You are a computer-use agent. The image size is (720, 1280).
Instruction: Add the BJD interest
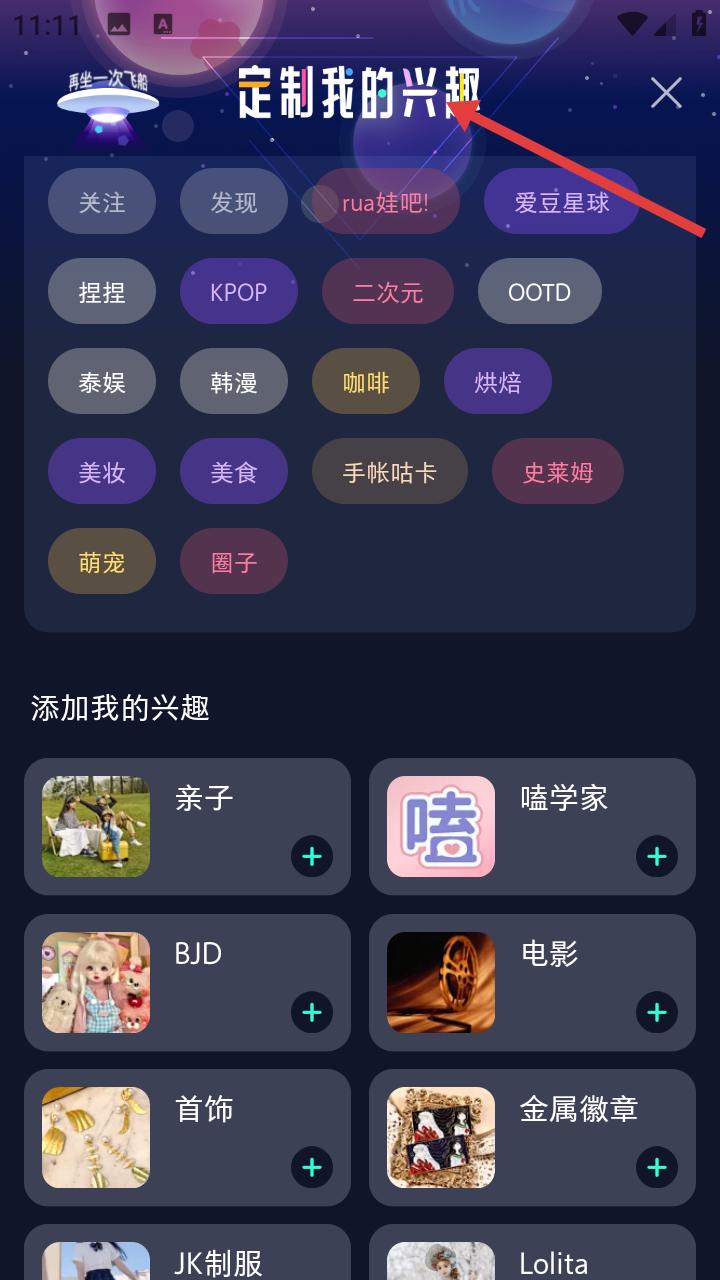tap(312, 1012)
